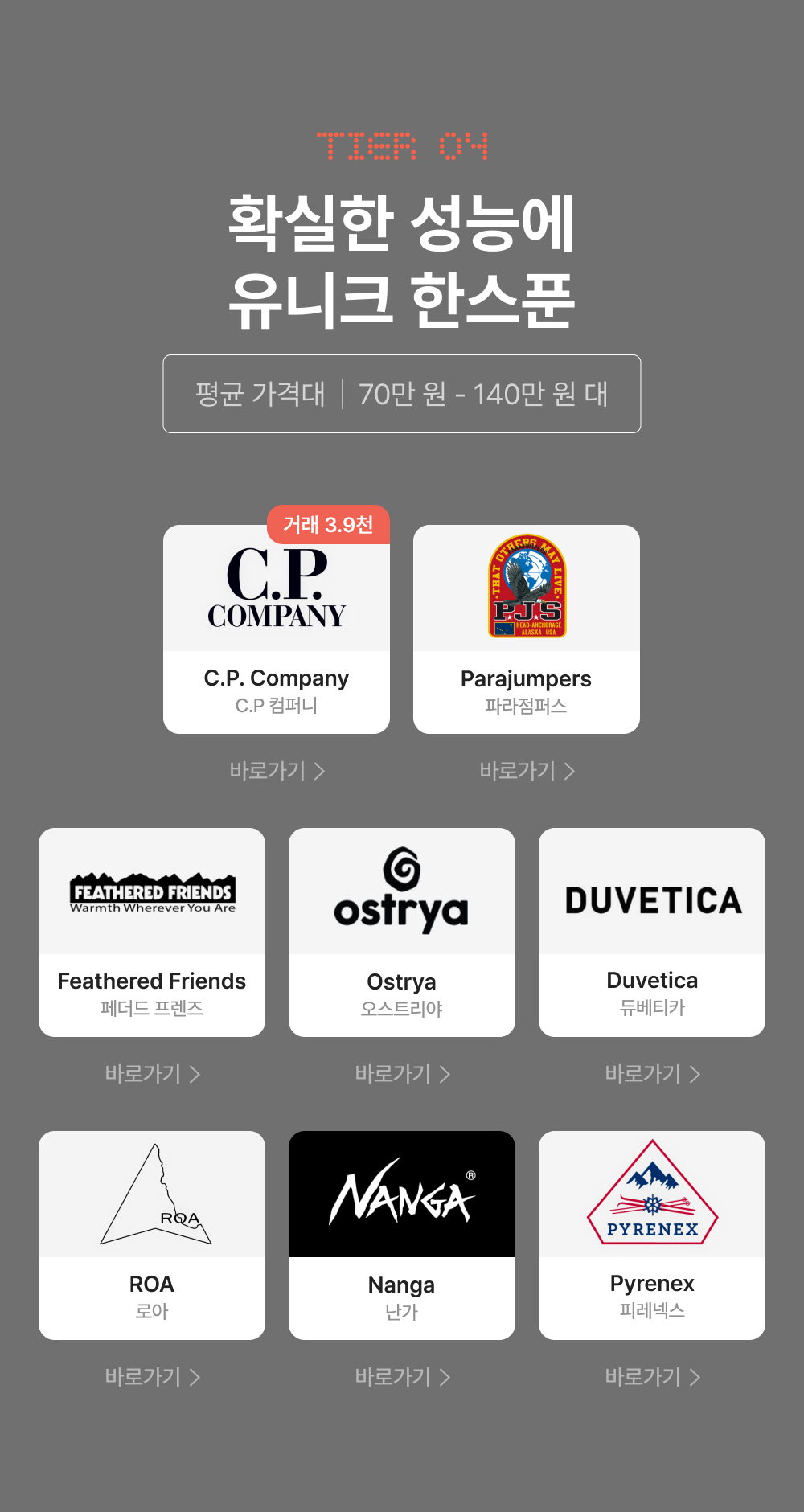804x1512 pixels.
Task: Select the Nanga brand card
Action: [x=401, y=1235]
